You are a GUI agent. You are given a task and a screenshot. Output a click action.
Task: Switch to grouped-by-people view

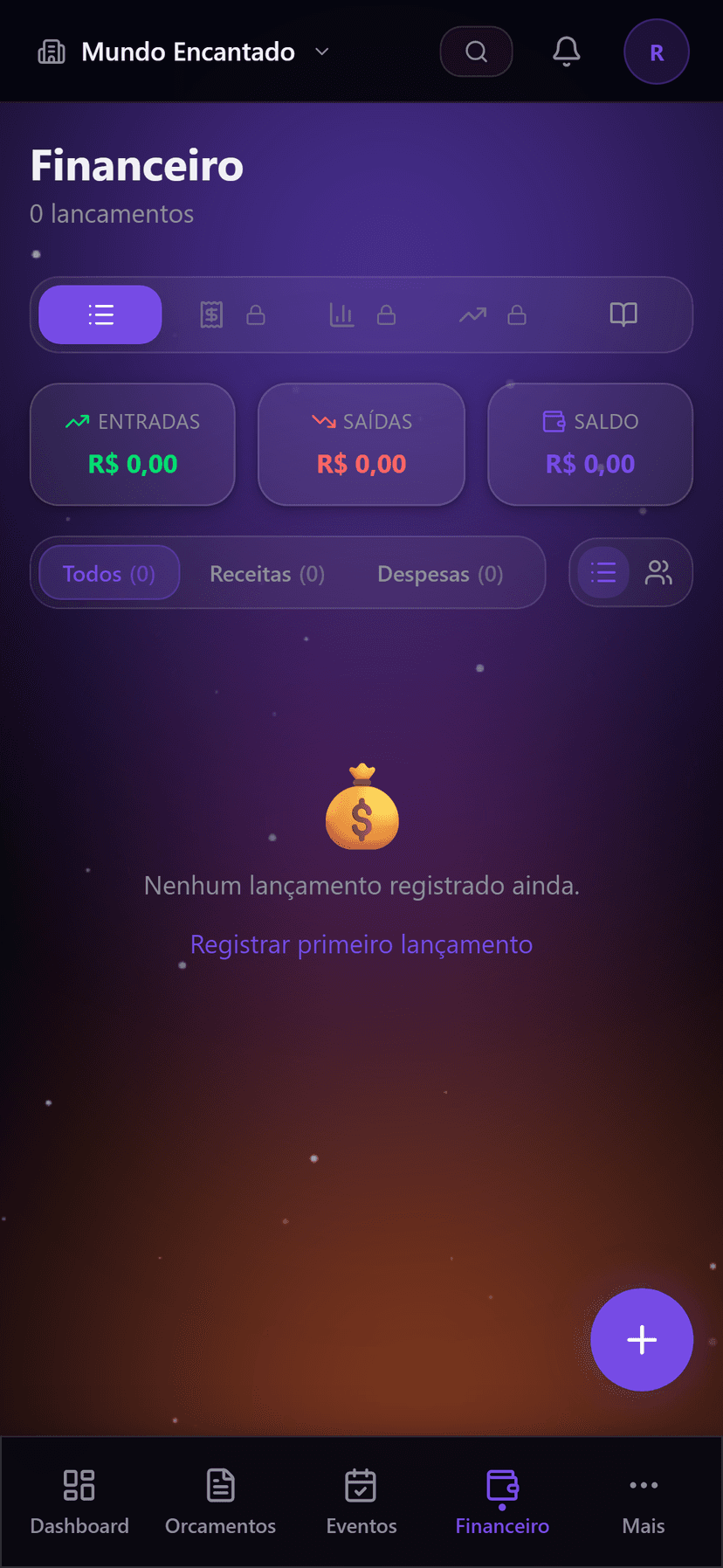[658, 572]
